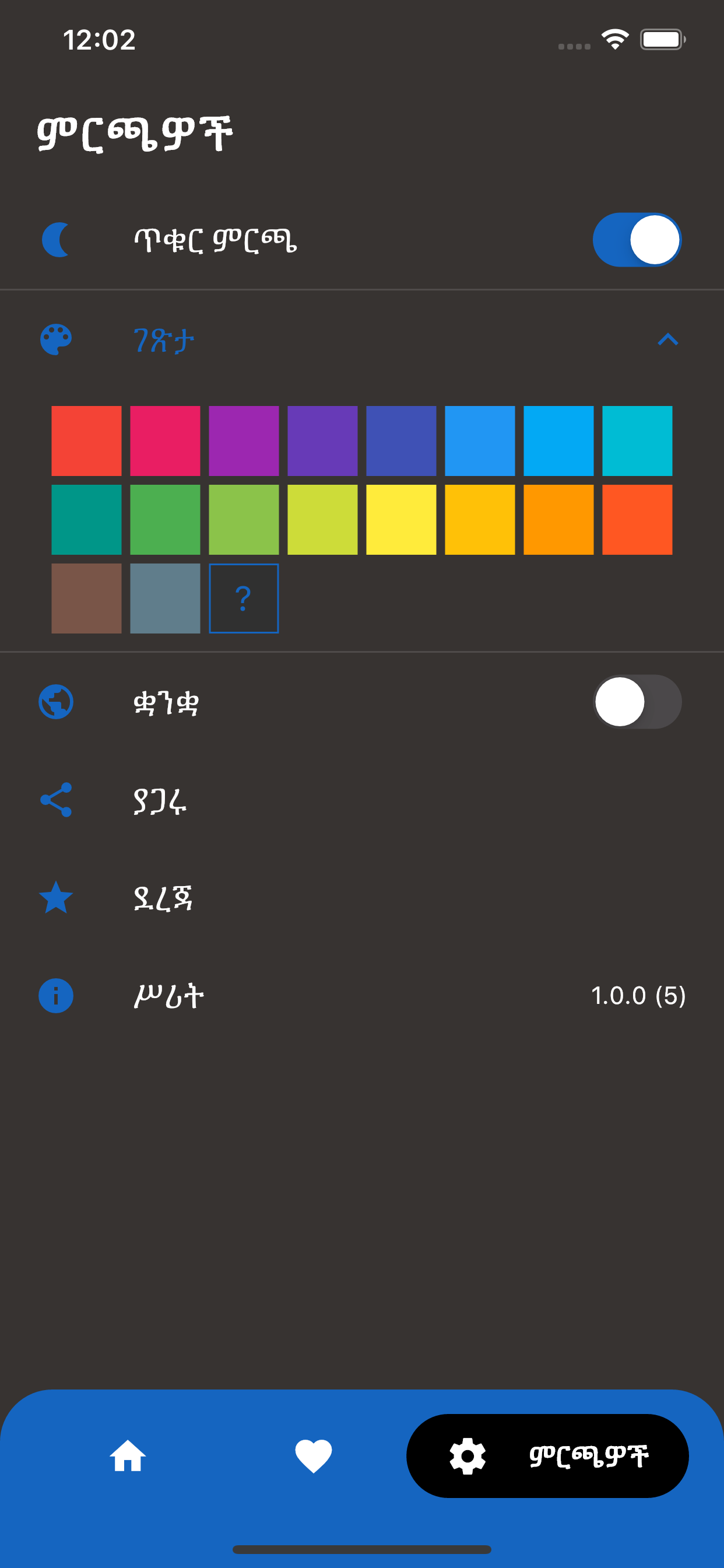
Task: Select the red color swatch
Action: pyautogui.click(x=86, y=440)
